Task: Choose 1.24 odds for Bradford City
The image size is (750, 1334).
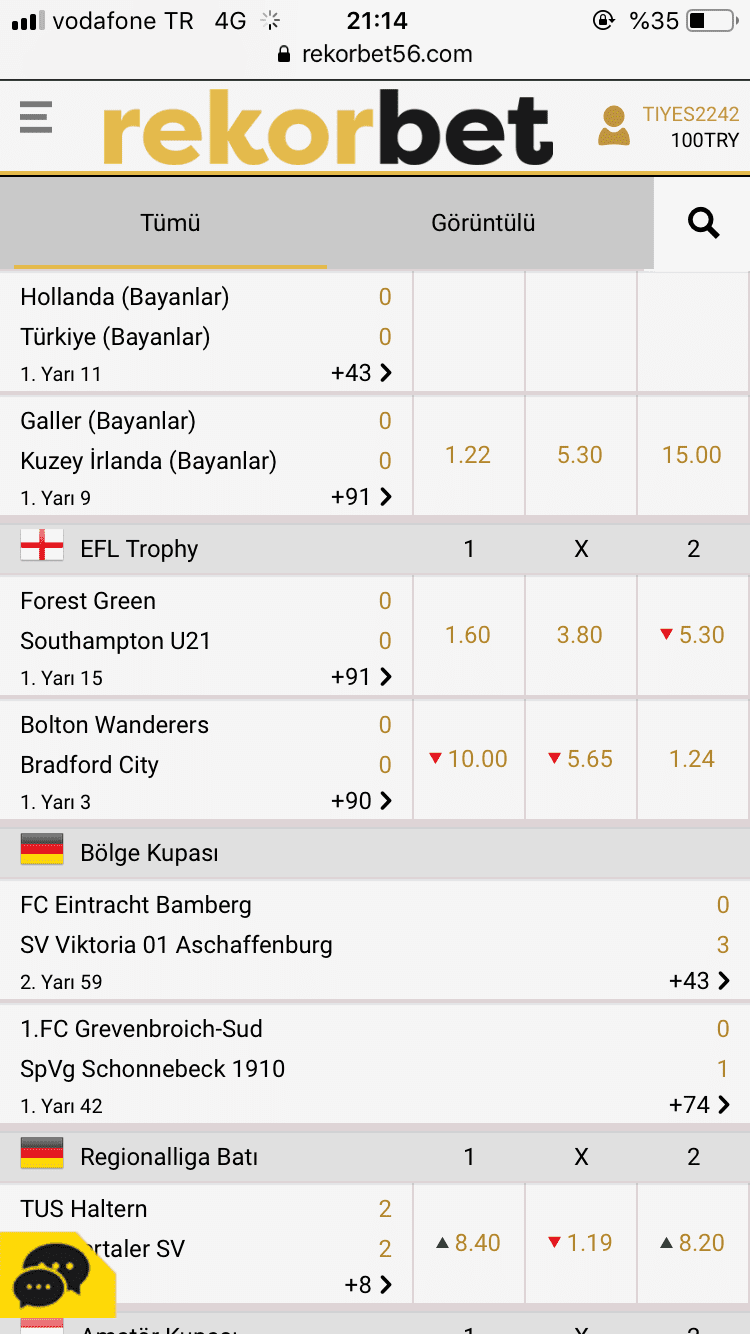Action: (x=692, y=759)
